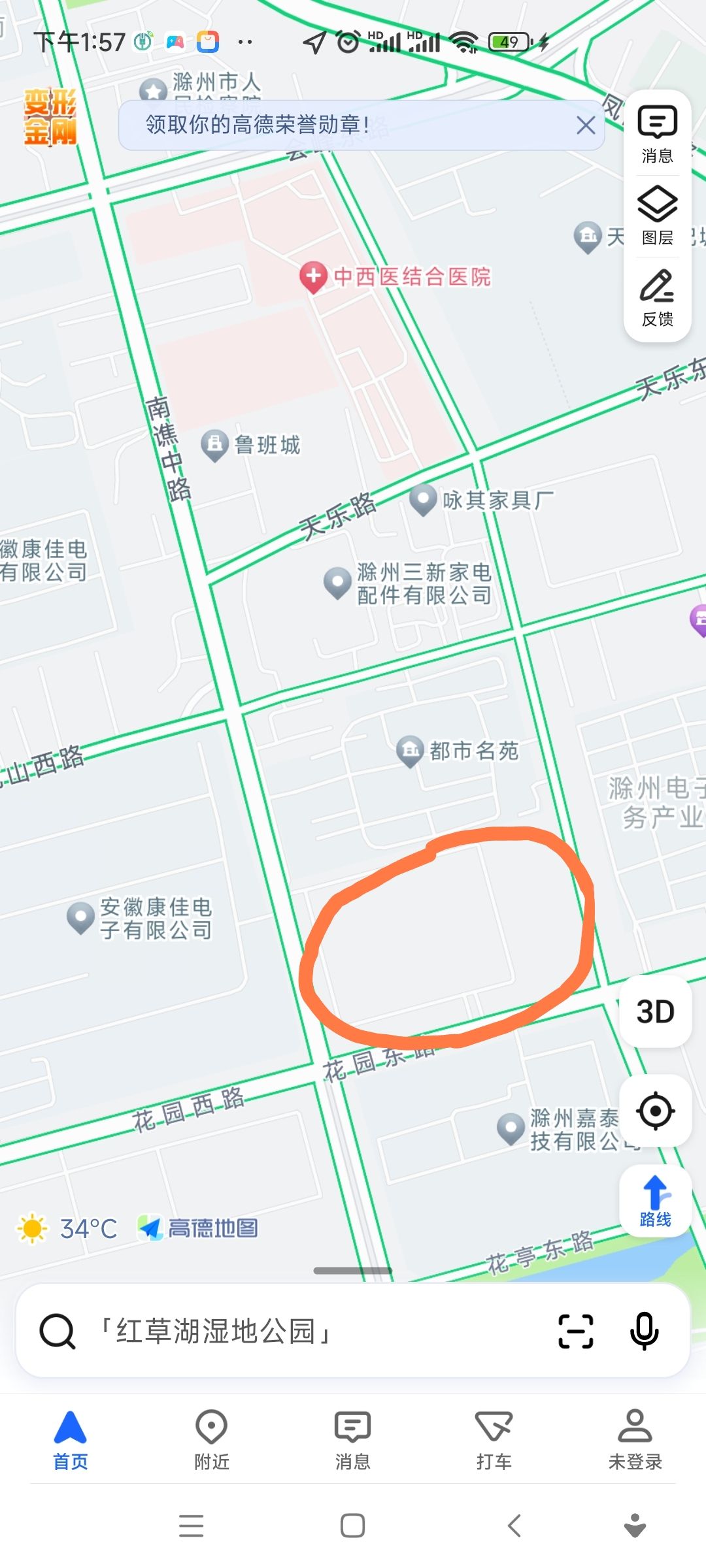The image size is (706, 1568).
Task: Open 消息 from the map's side panel
Action: [x=657, y=134]
